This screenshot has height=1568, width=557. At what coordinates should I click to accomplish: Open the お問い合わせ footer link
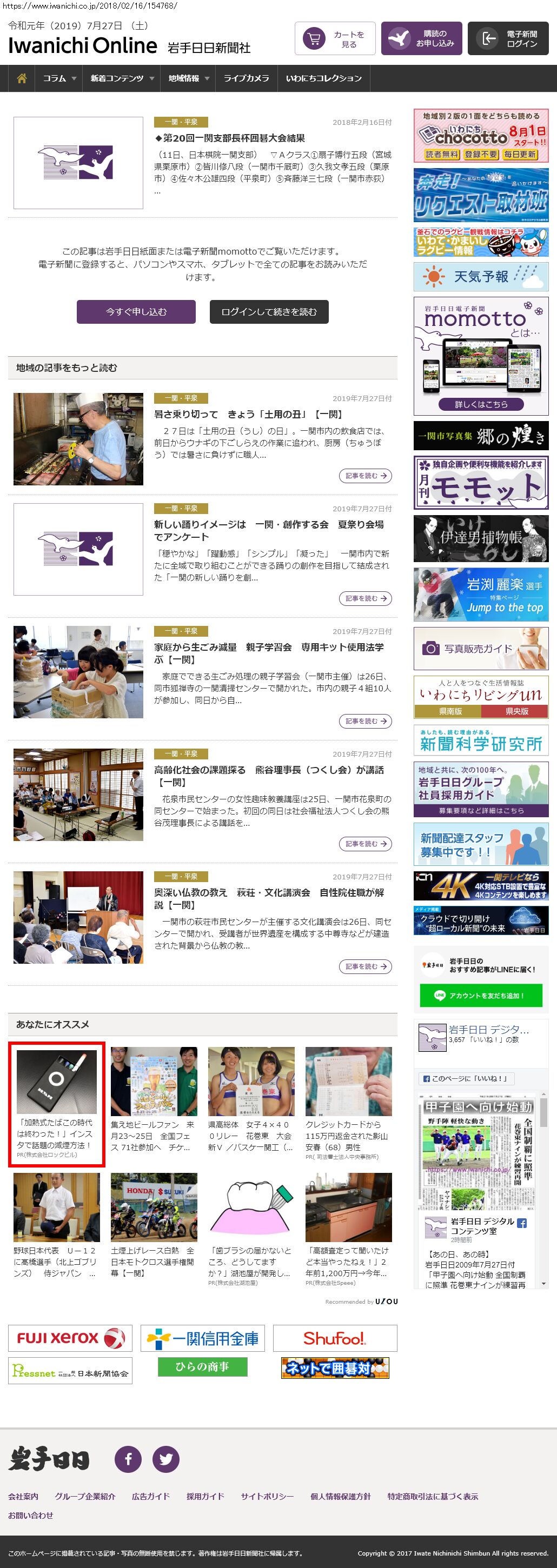[x=30, y=1515]
